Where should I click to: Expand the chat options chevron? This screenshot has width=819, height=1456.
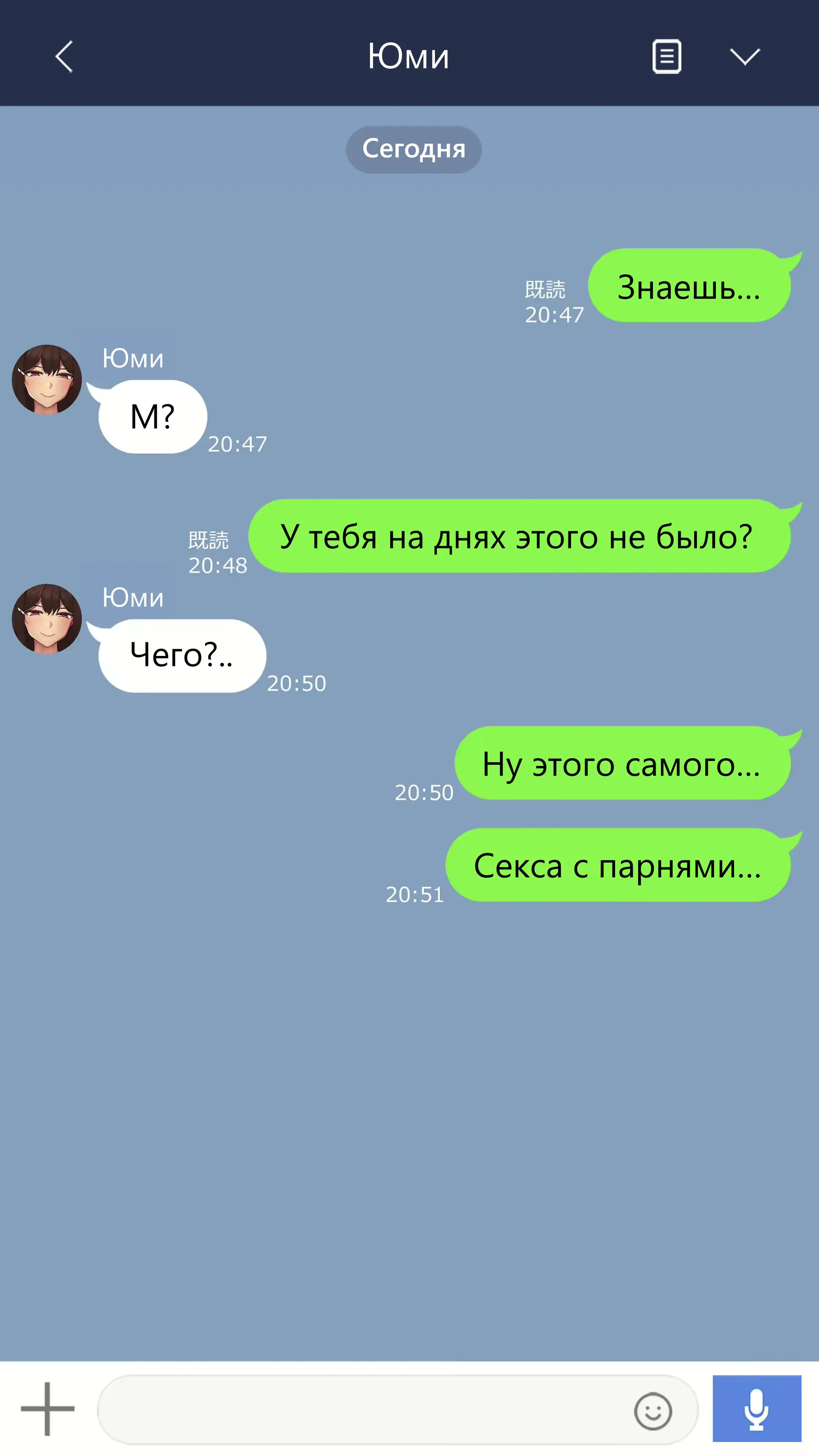coord(744,56)
